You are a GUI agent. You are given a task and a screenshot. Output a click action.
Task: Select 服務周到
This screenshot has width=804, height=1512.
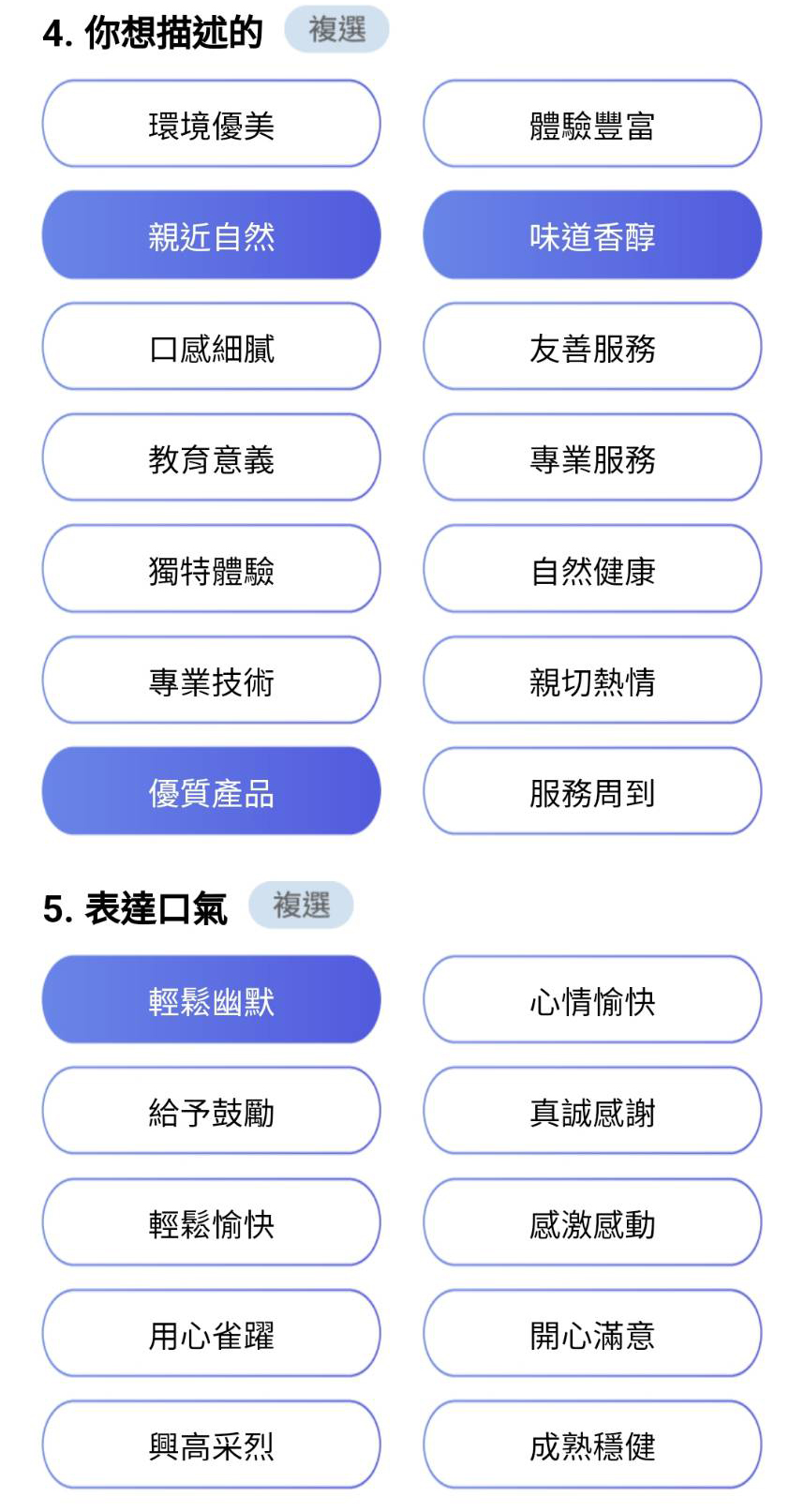tap(592, 791)
